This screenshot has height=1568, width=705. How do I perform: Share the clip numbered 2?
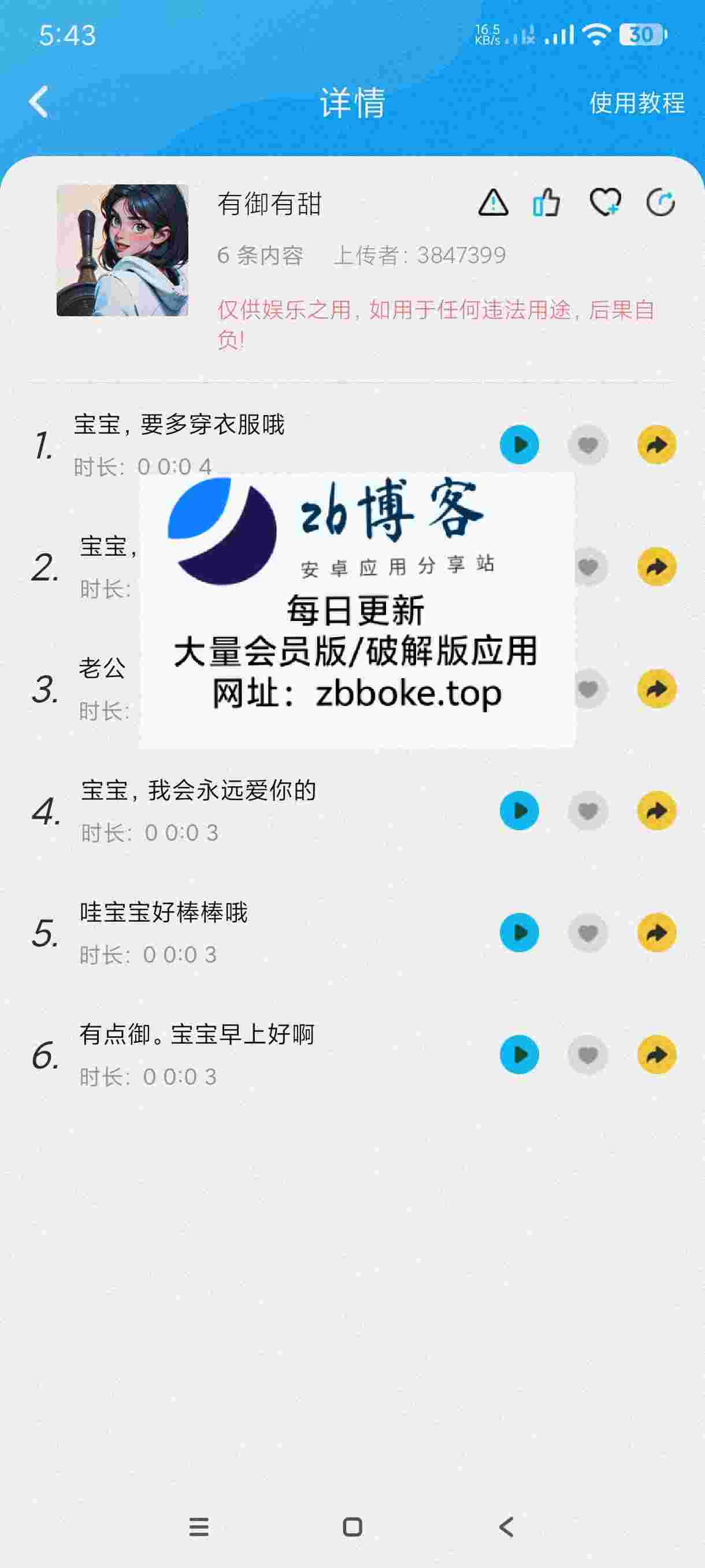pyautogui.click(x=657, y=567)
